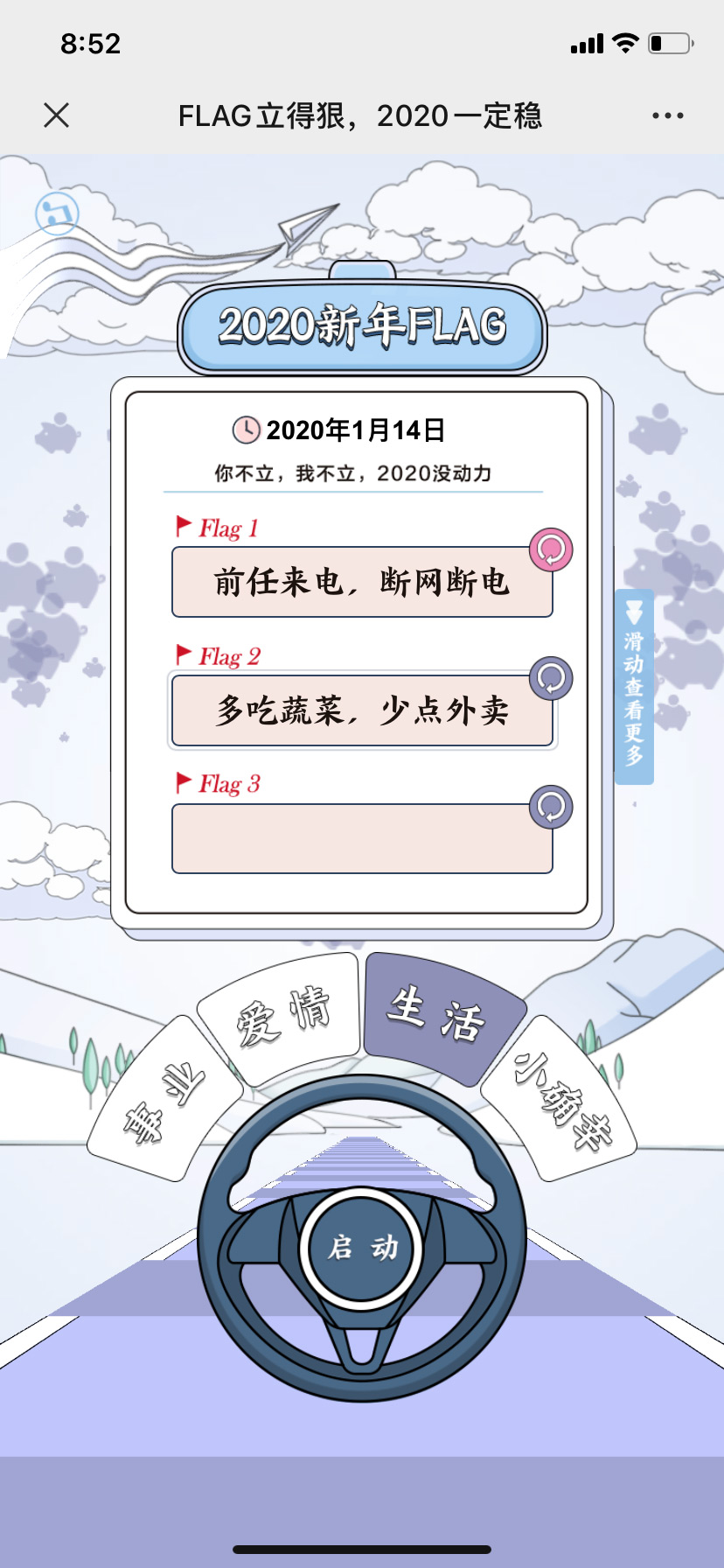Toggle the background music icon
This screenshot has width=724, height=1568.
point(57,213)
